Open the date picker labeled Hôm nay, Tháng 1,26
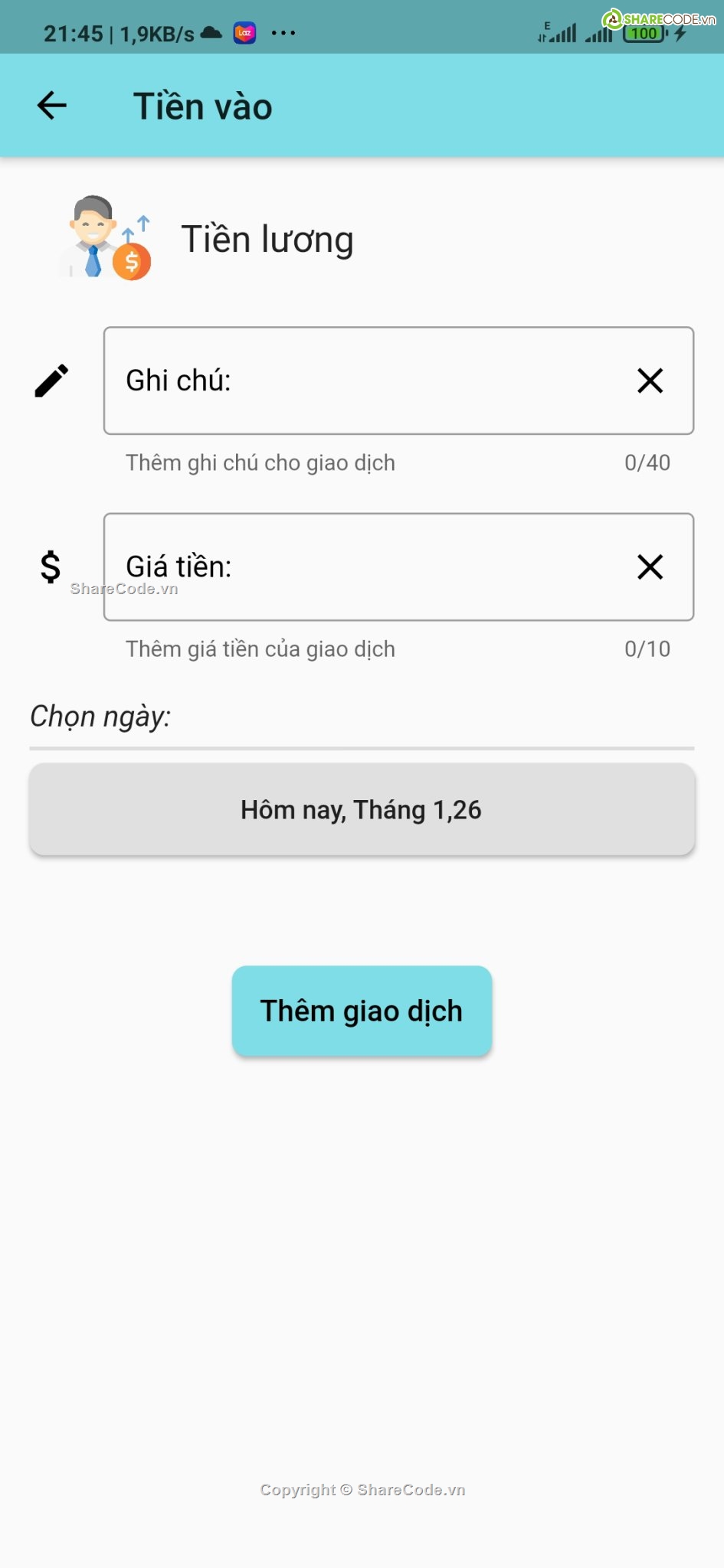724x1568 pixels. [x=362, y=808]
